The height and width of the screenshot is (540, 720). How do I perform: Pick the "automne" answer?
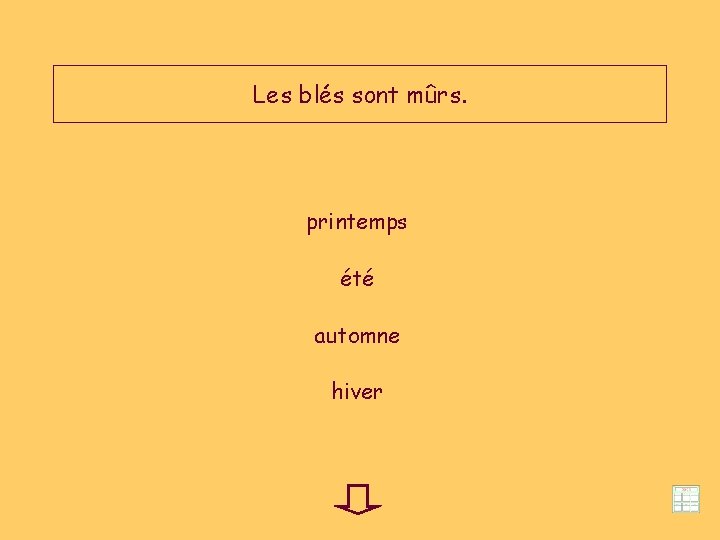tap(357, 336)
